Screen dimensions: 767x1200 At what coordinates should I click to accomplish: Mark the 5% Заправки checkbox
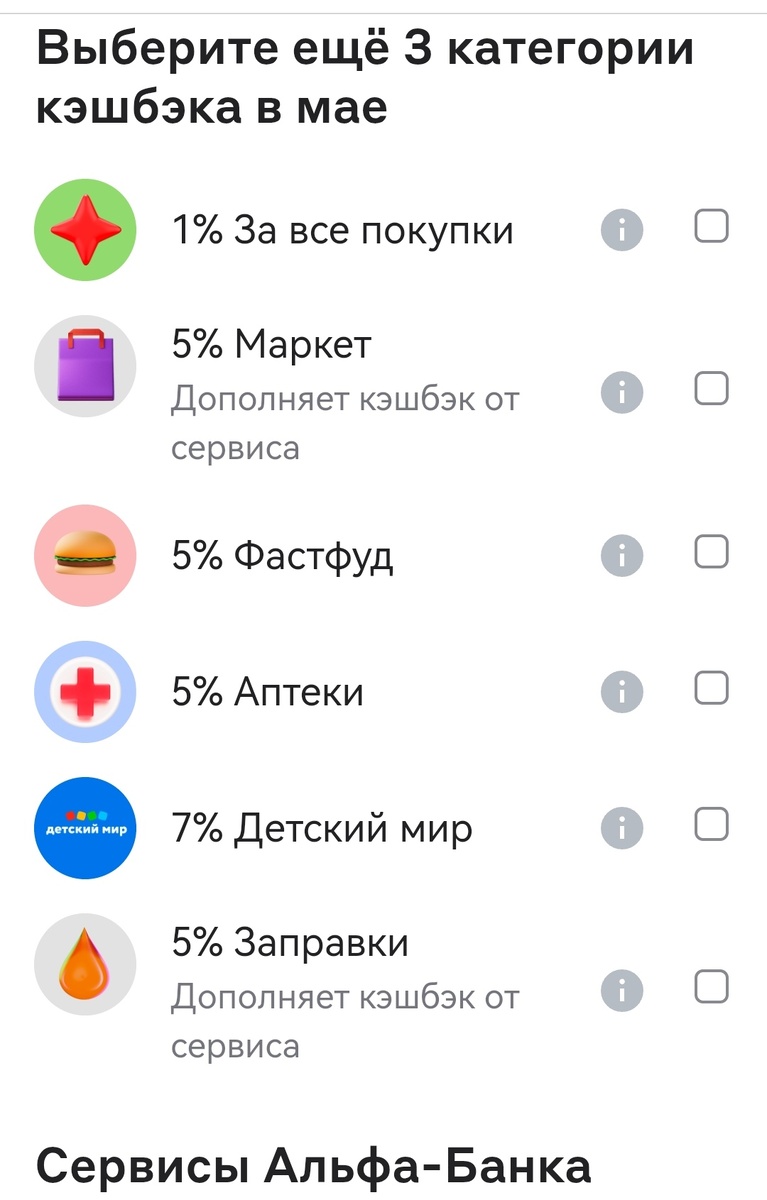(x=711, y=987)
